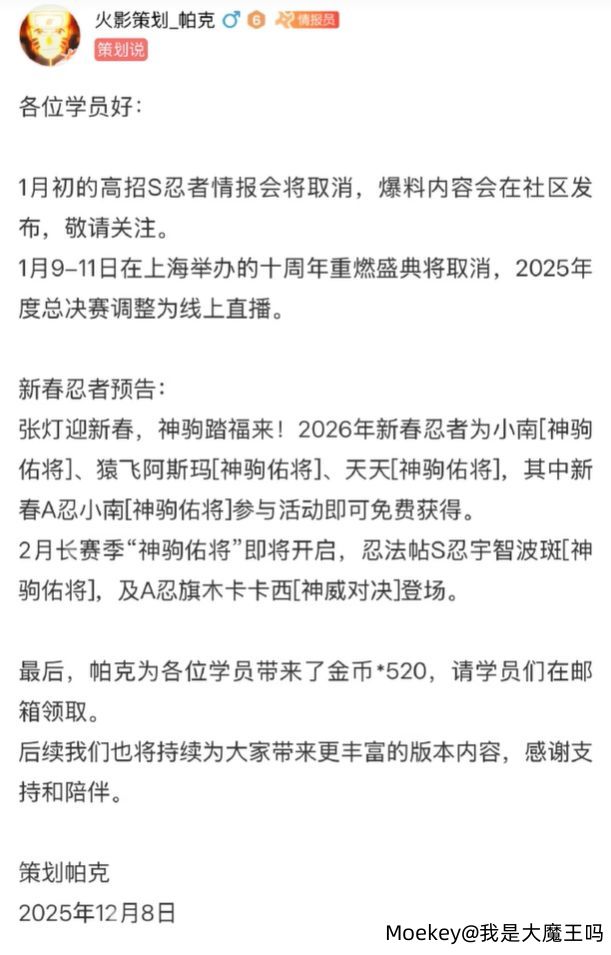The image size is (611, 955).
Task: Tap the username 火影策划_帕克
Action: click(x=154, y=19)
